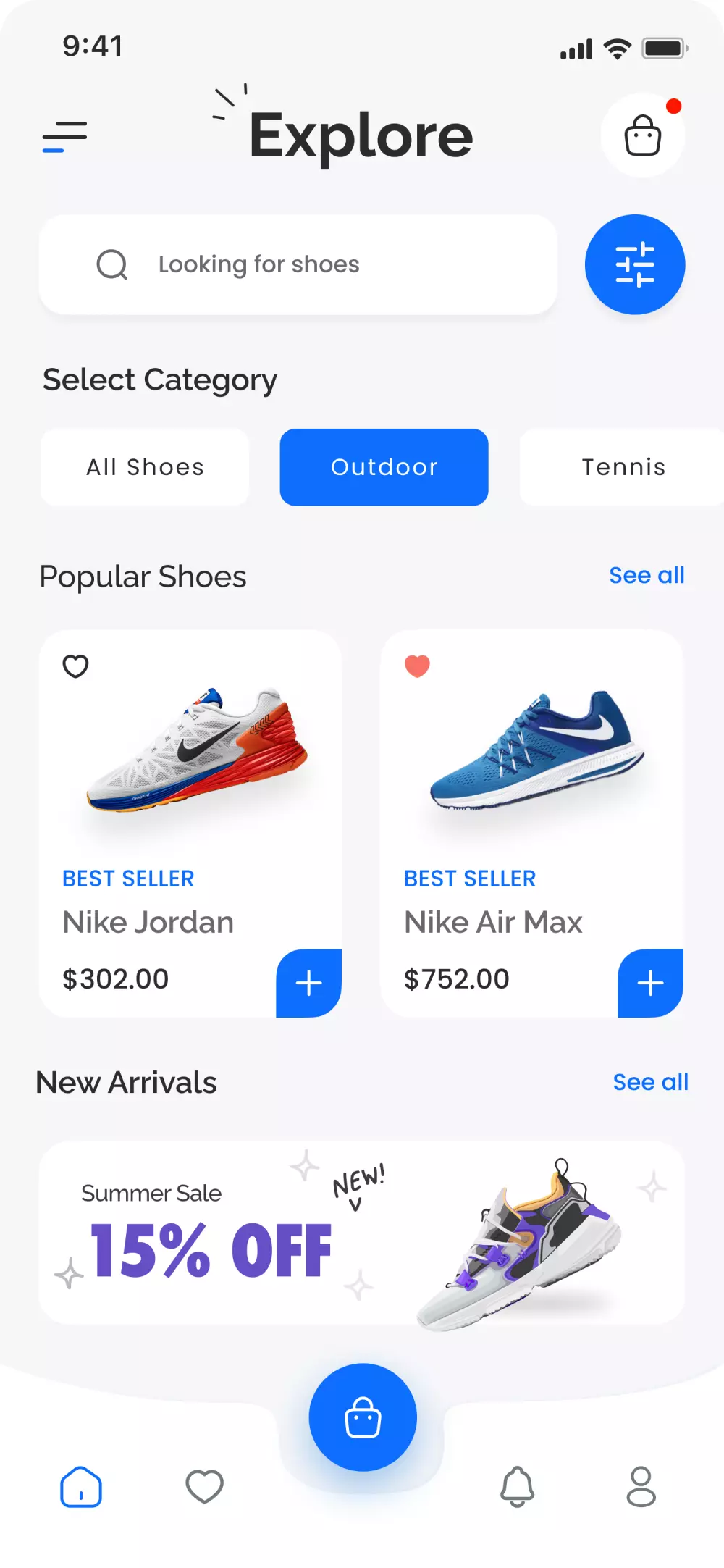Image resolution: width=724 pixels, height=1568 pixels.
Task: Toggle favorite heart on Nike Jordan
Action: (76, 666)
